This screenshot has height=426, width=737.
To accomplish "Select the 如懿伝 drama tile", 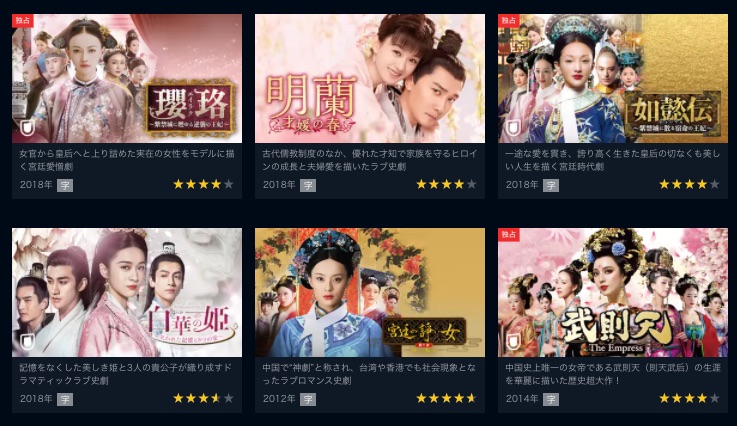I will pyautogui.click(x=612, y=78).
